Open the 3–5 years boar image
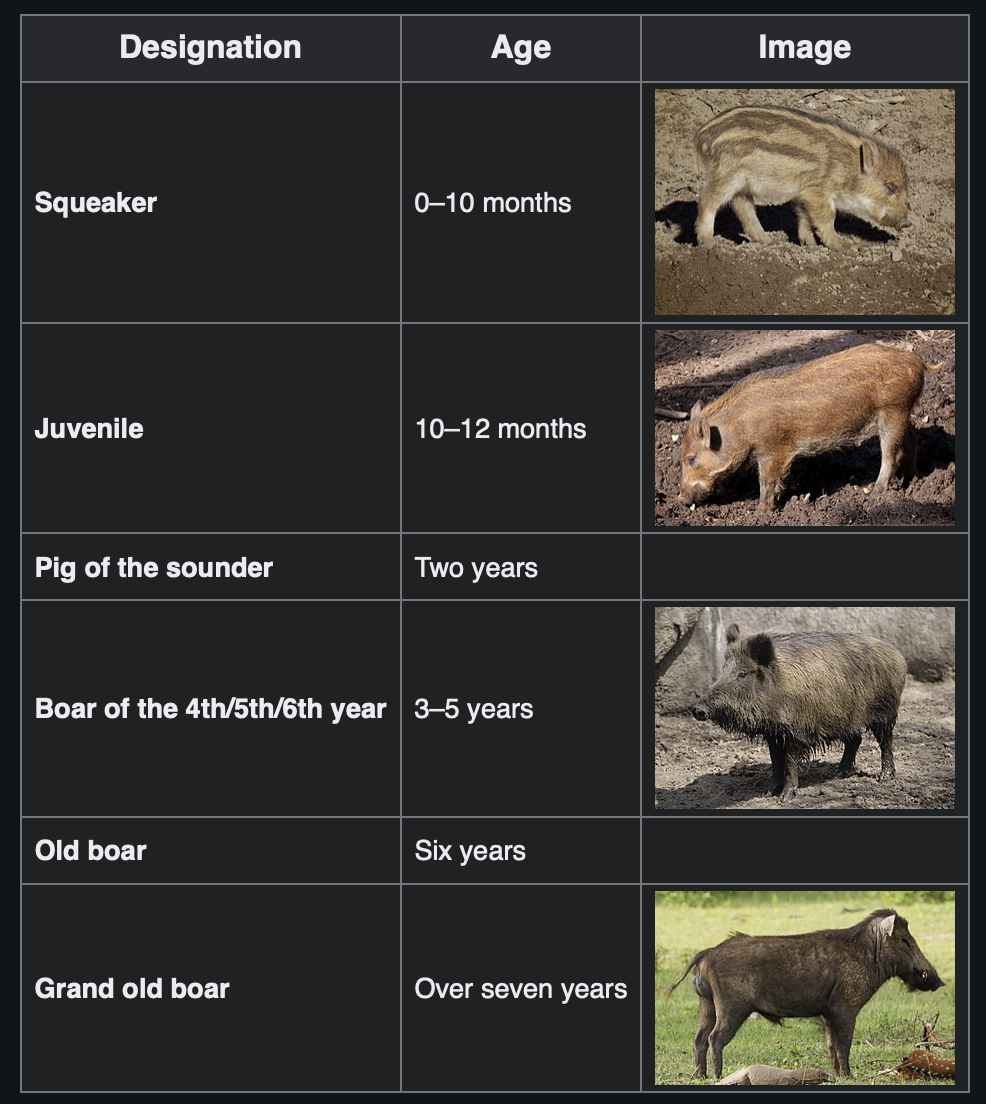 tap(804, 708)
